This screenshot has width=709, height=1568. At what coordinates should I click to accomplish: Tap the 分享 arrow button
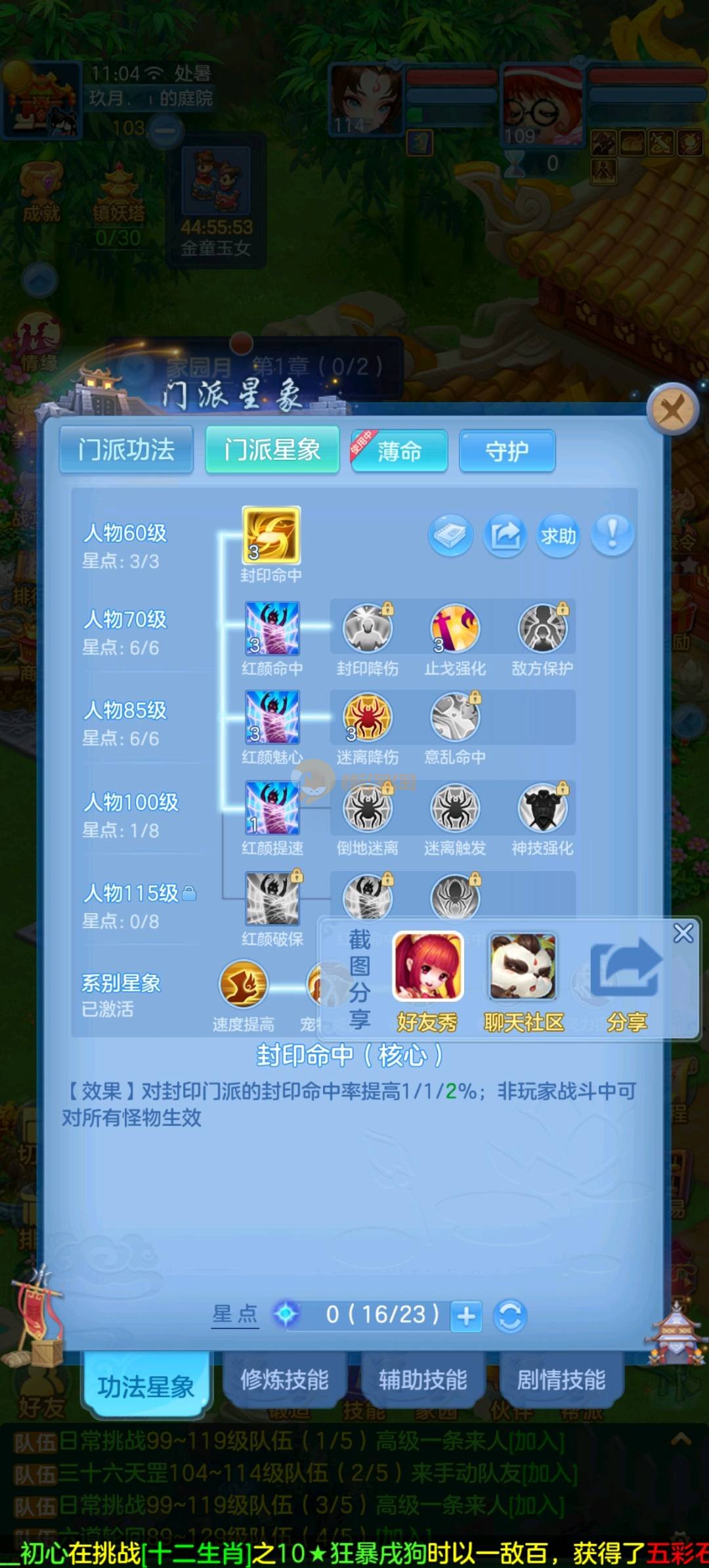point(626,969)
